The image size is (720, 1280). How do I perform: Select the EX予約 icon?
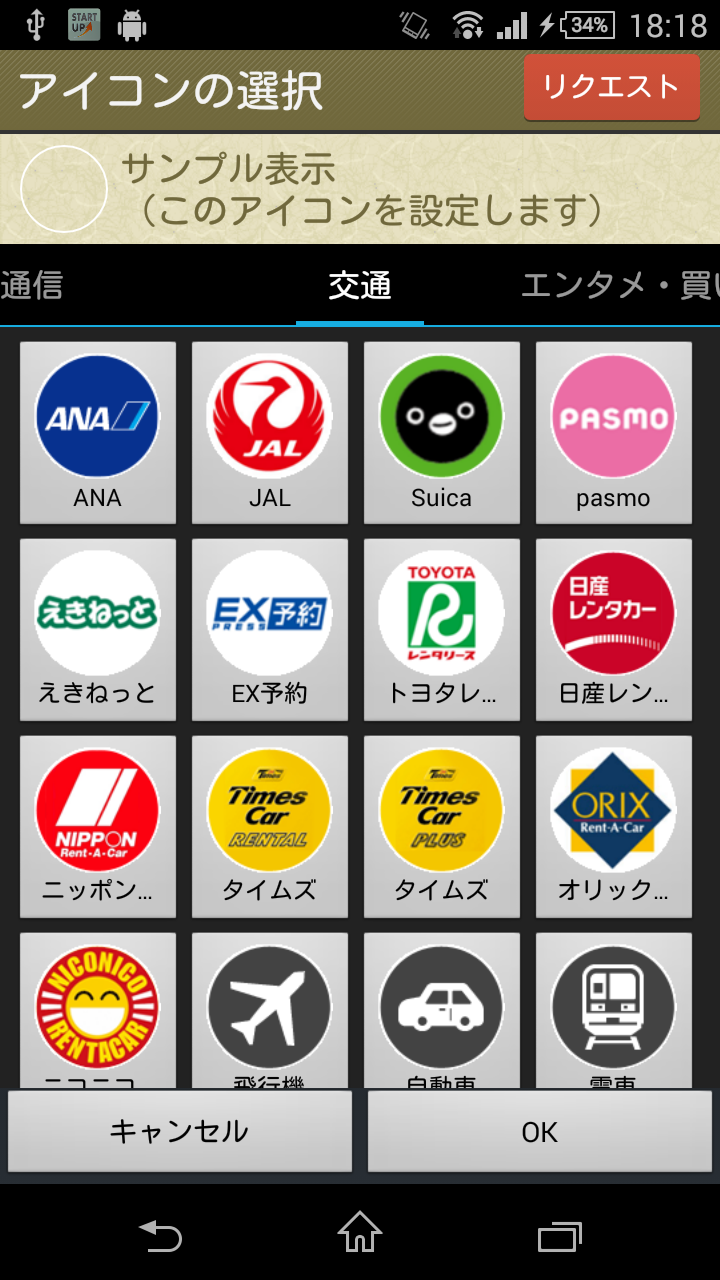click(269, 612)
